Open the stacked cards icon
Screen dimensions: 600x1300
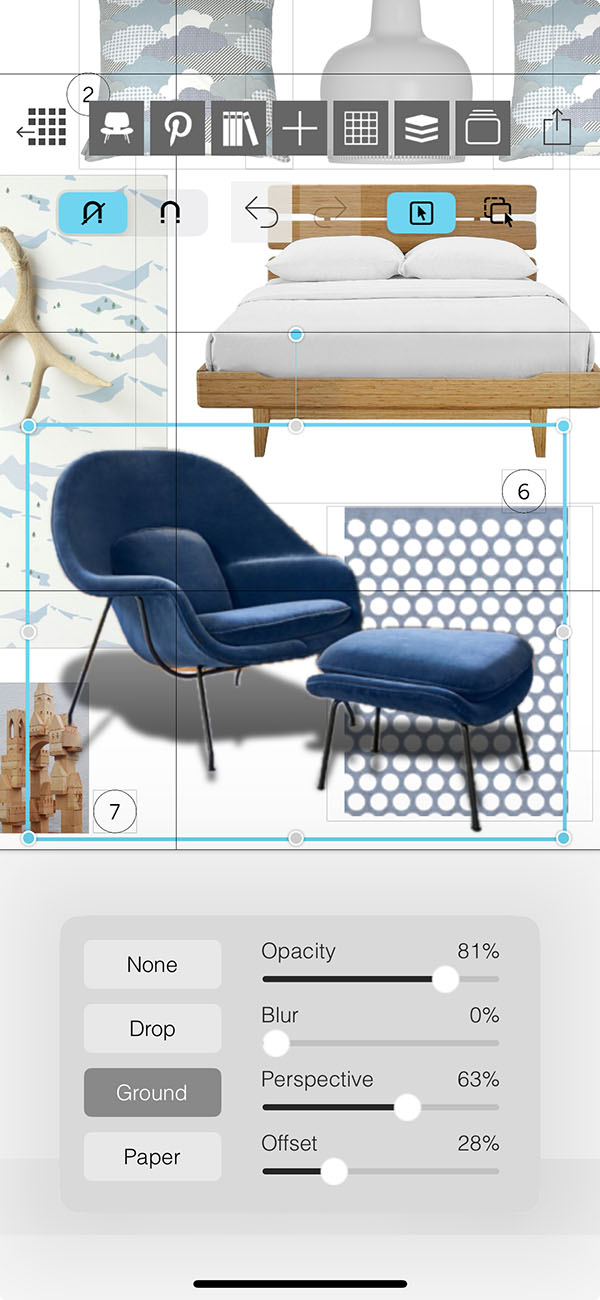[x=483, y=128]
